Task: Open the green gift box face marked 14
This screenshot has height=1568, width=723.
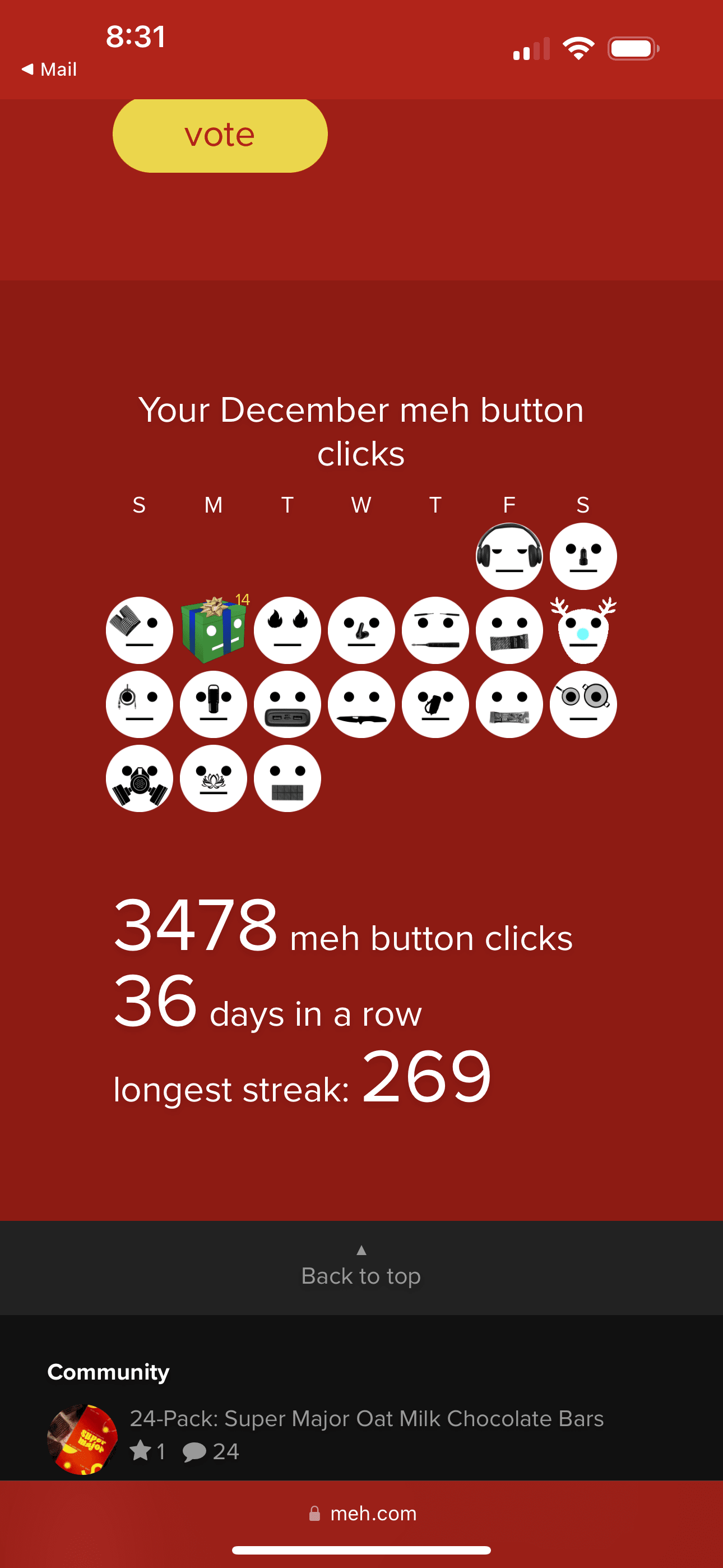Action: (214, 630)
